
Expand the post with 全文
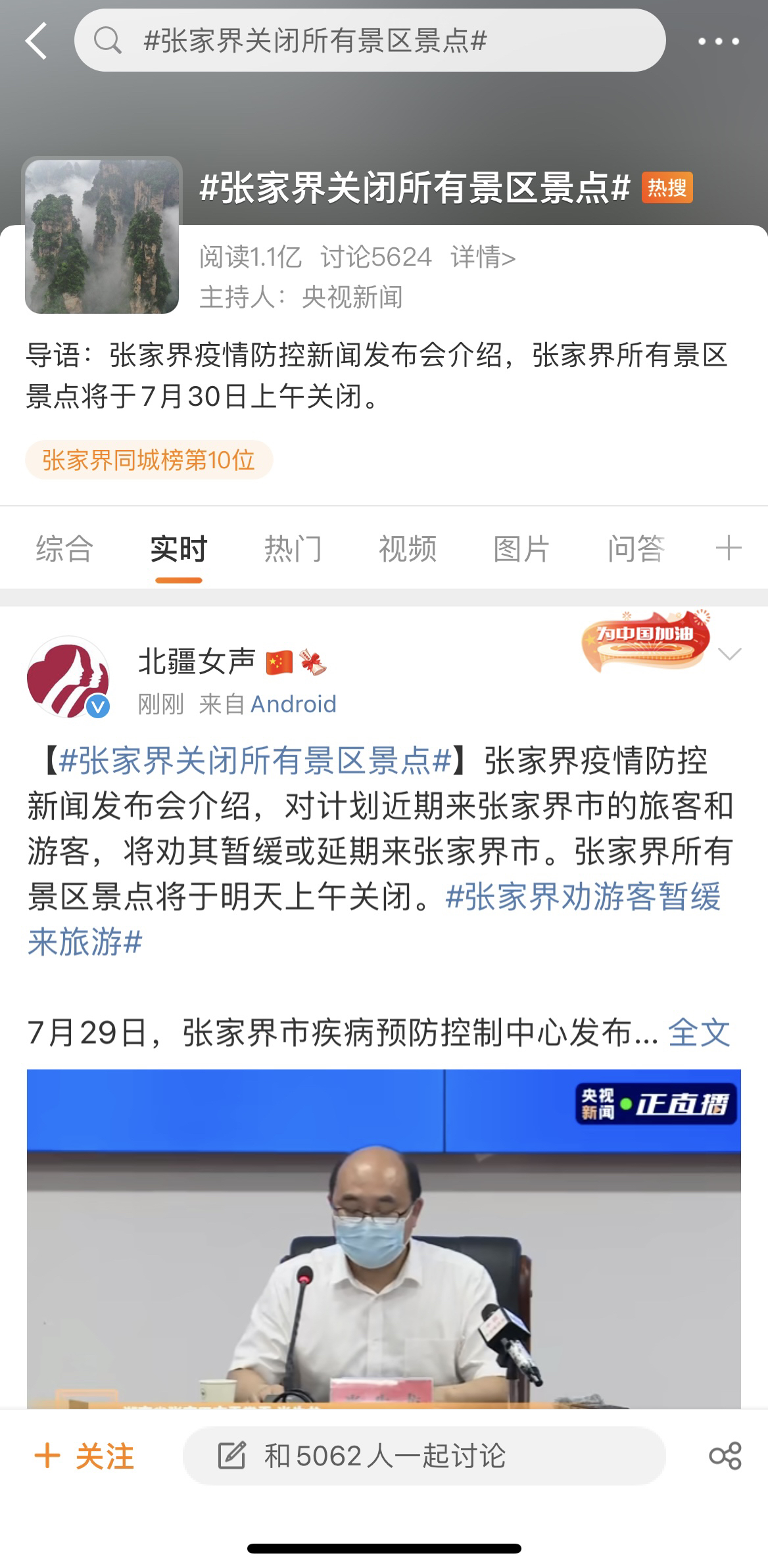pos(699,1033)
